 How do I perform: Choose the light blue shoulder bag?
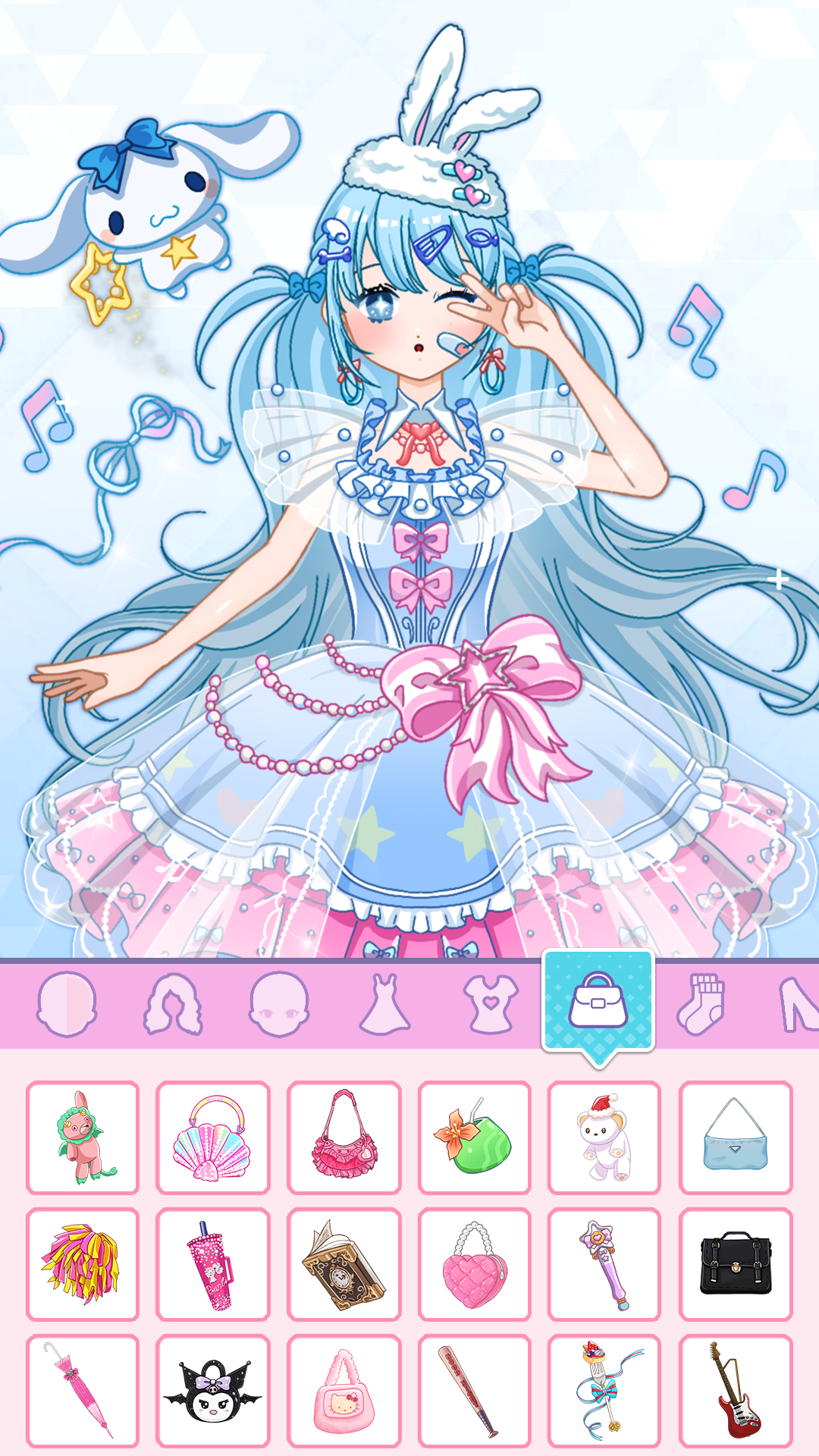(735, 1137)
